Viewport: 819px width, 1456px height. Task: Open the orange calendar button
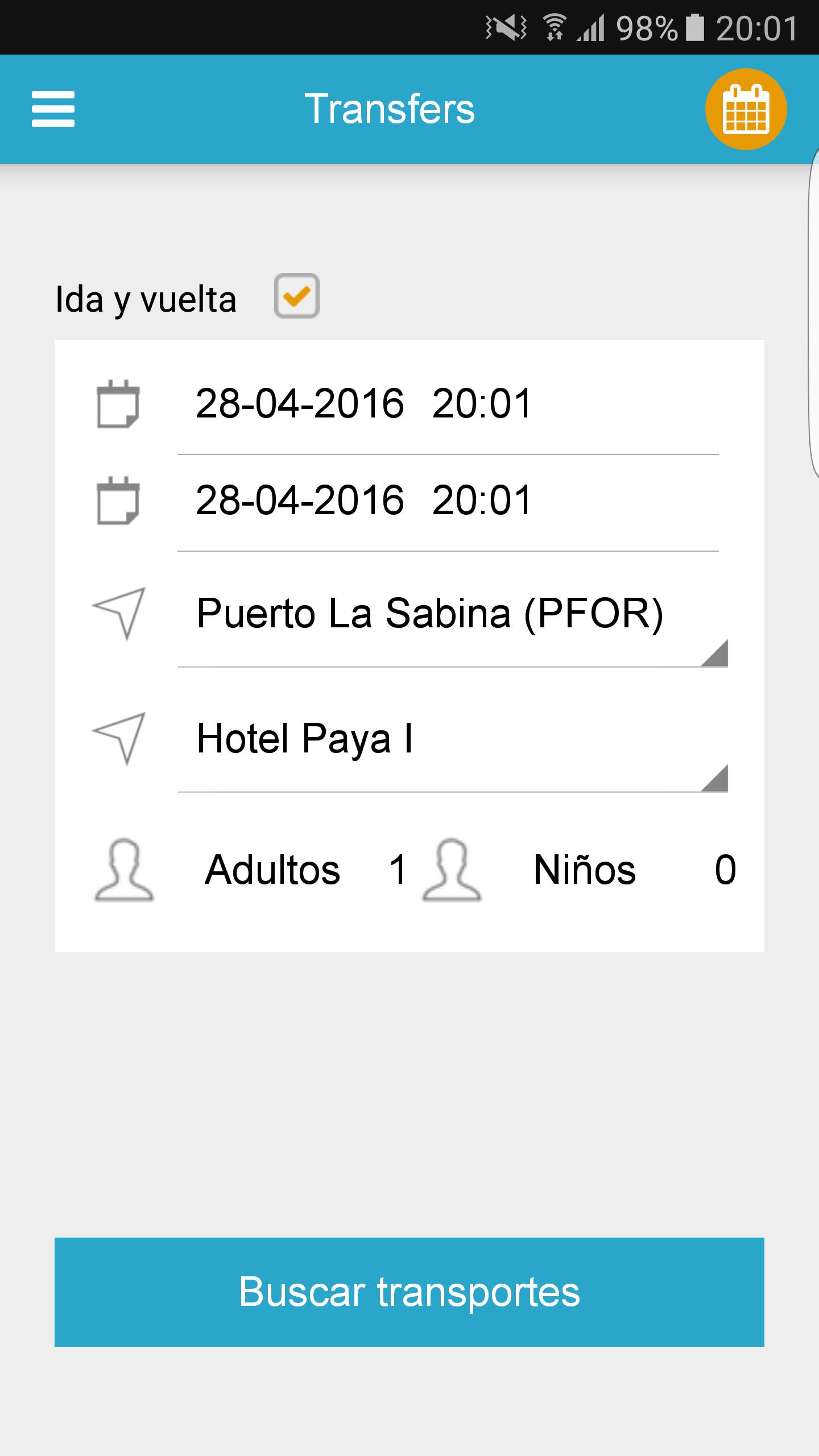[x=746, y=109]
